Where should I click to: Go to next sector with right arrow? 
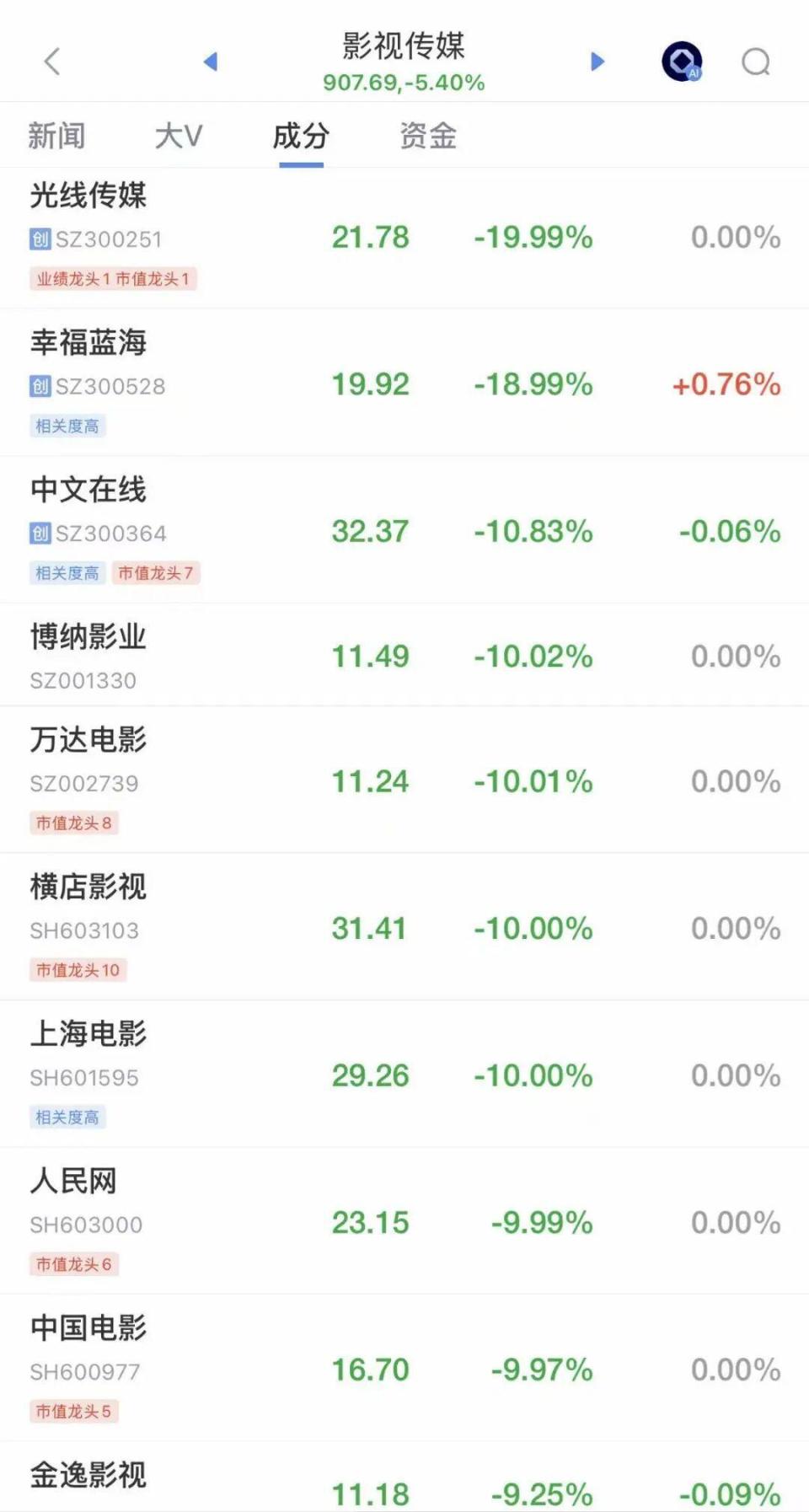pyautogui.click(x=597, y=62)
